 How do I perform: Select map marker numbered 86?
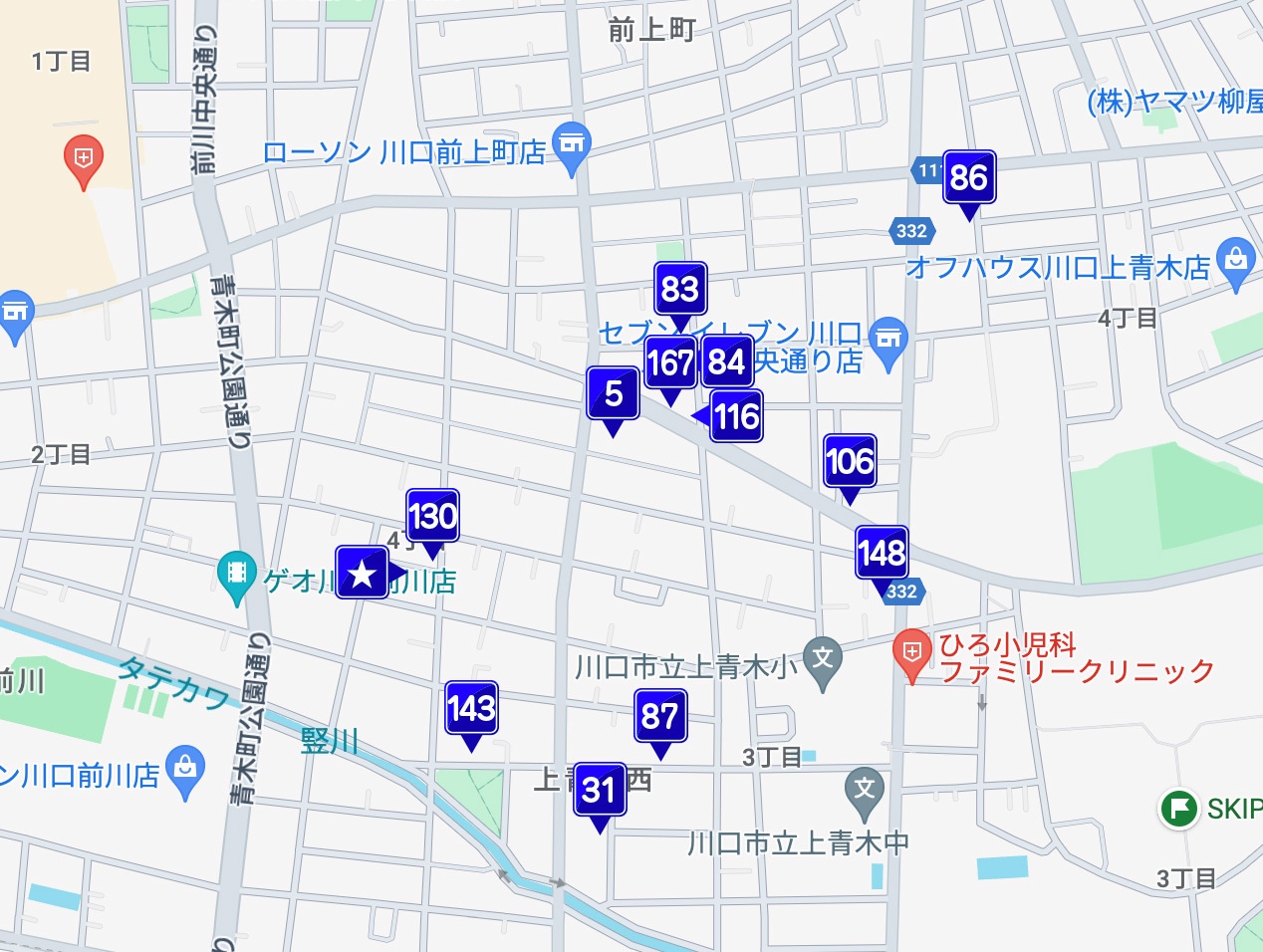pyautogui.click(x=968, y=177)
